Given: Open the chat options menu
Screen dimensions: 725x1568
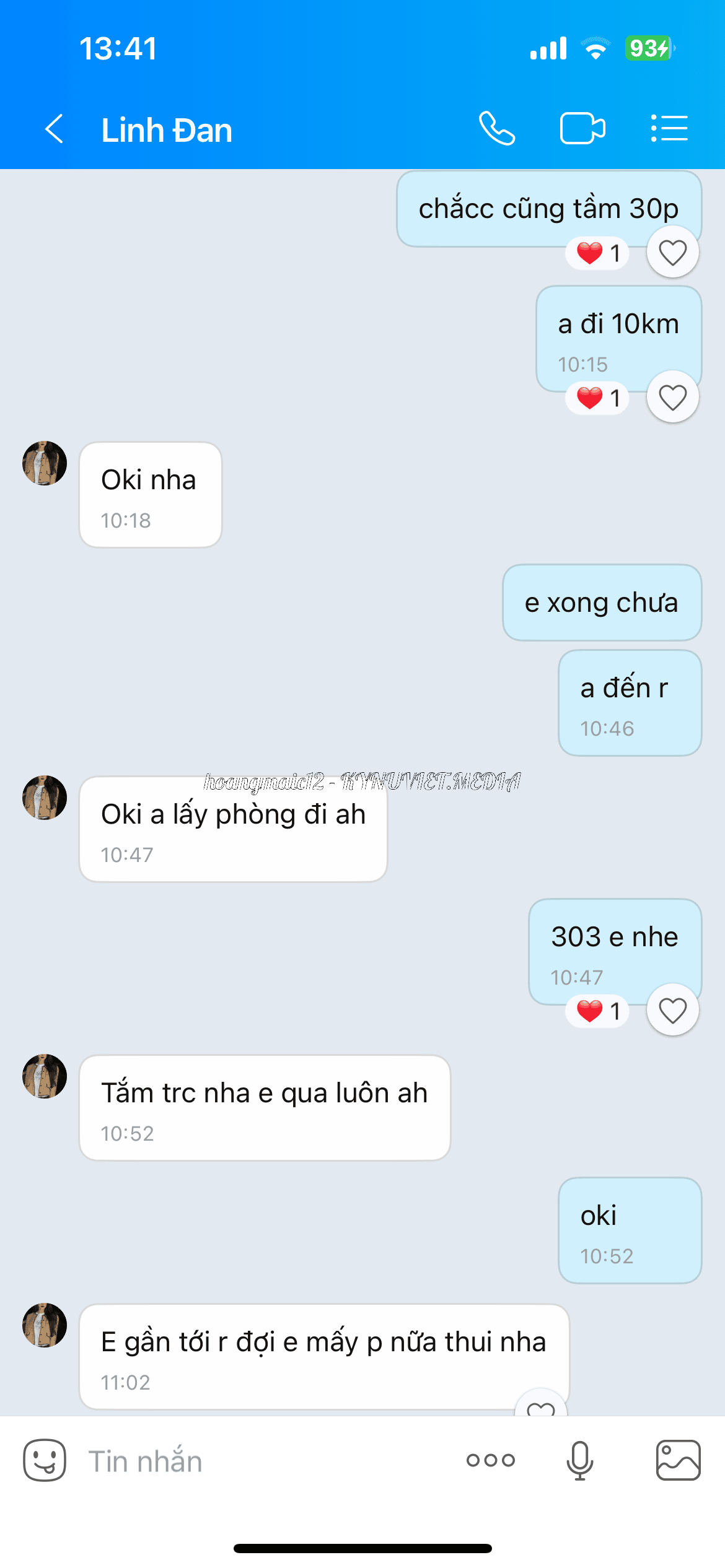Looking at the screenshot, I should [669, 129].
